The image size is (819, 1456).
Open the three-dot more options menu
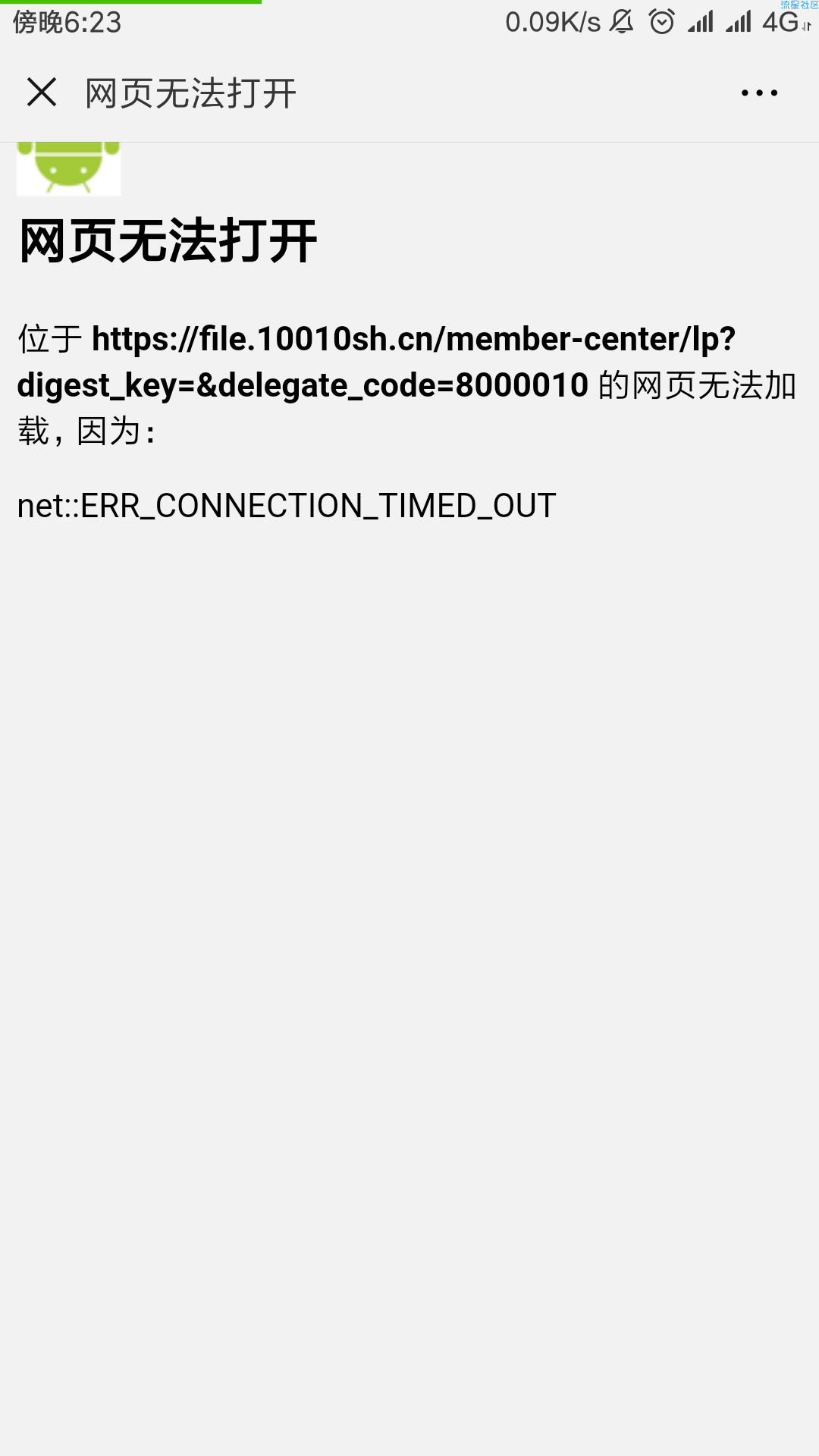[759, 93]
